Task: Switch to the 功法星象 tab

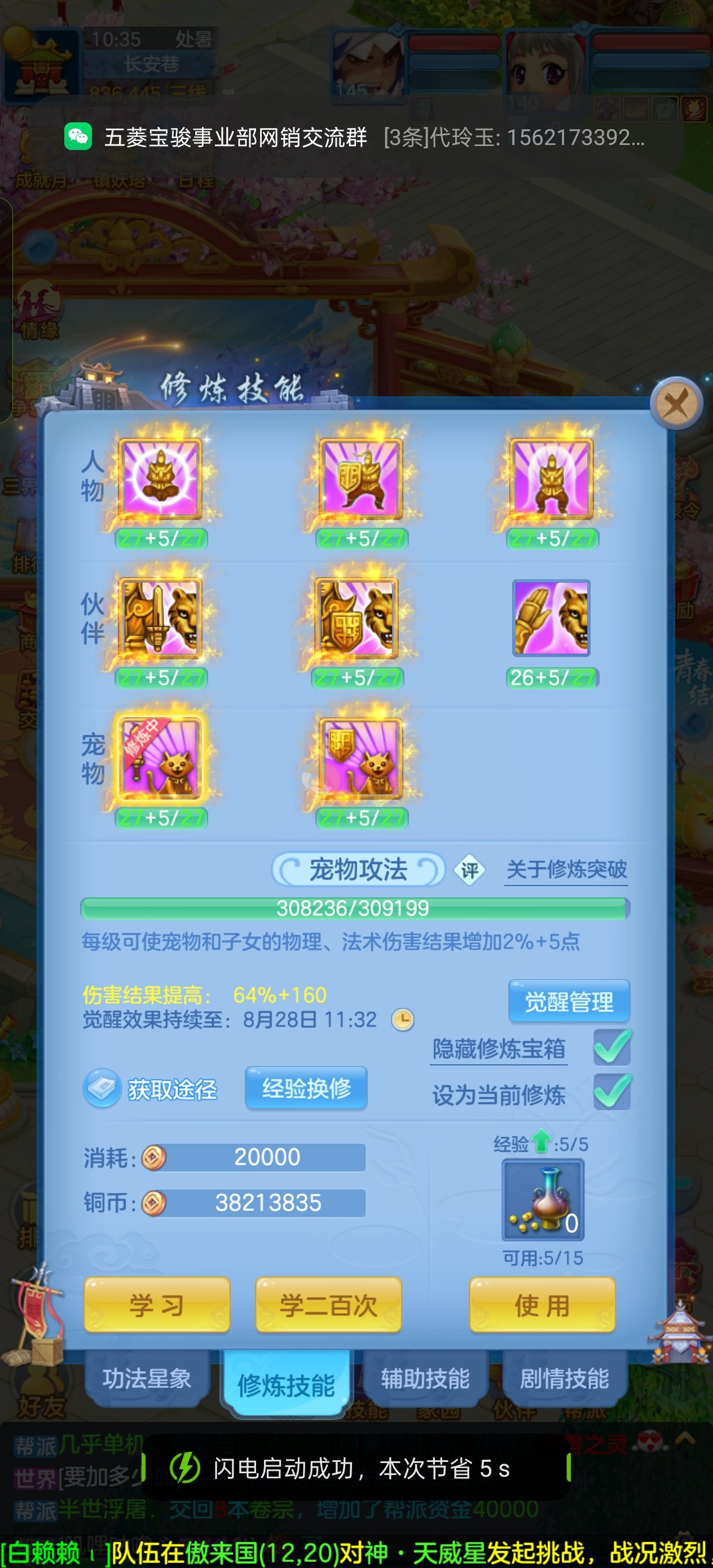Action: click(146, 1378)
